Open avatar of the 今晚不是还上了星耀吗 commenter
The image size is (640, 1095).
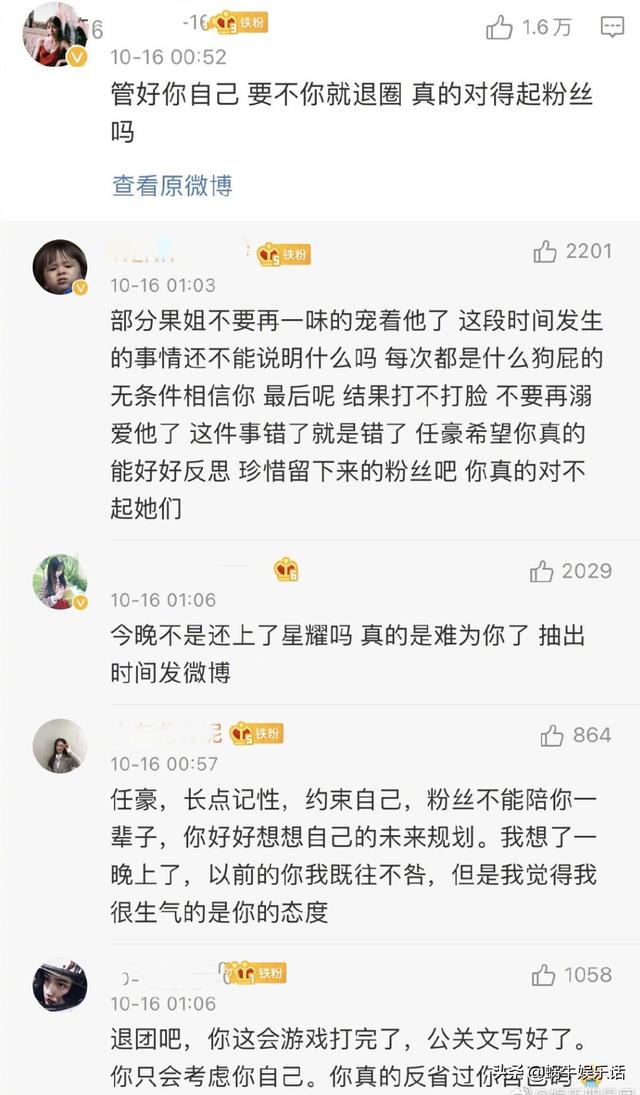click(59, 582)
